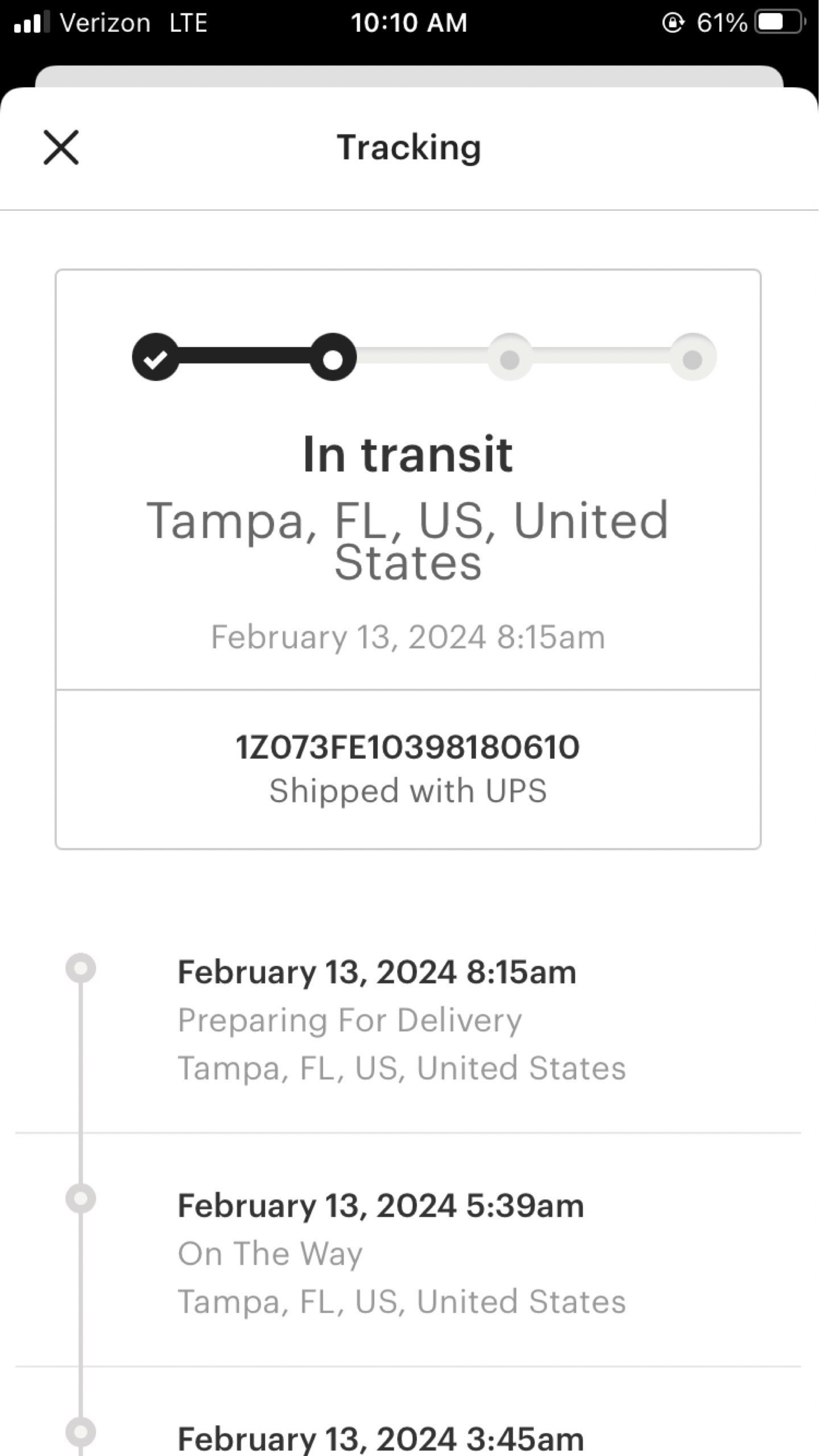819x1456 pixels.
Task: Close the Tracking sheet
Action: click(x=61, y=148)
